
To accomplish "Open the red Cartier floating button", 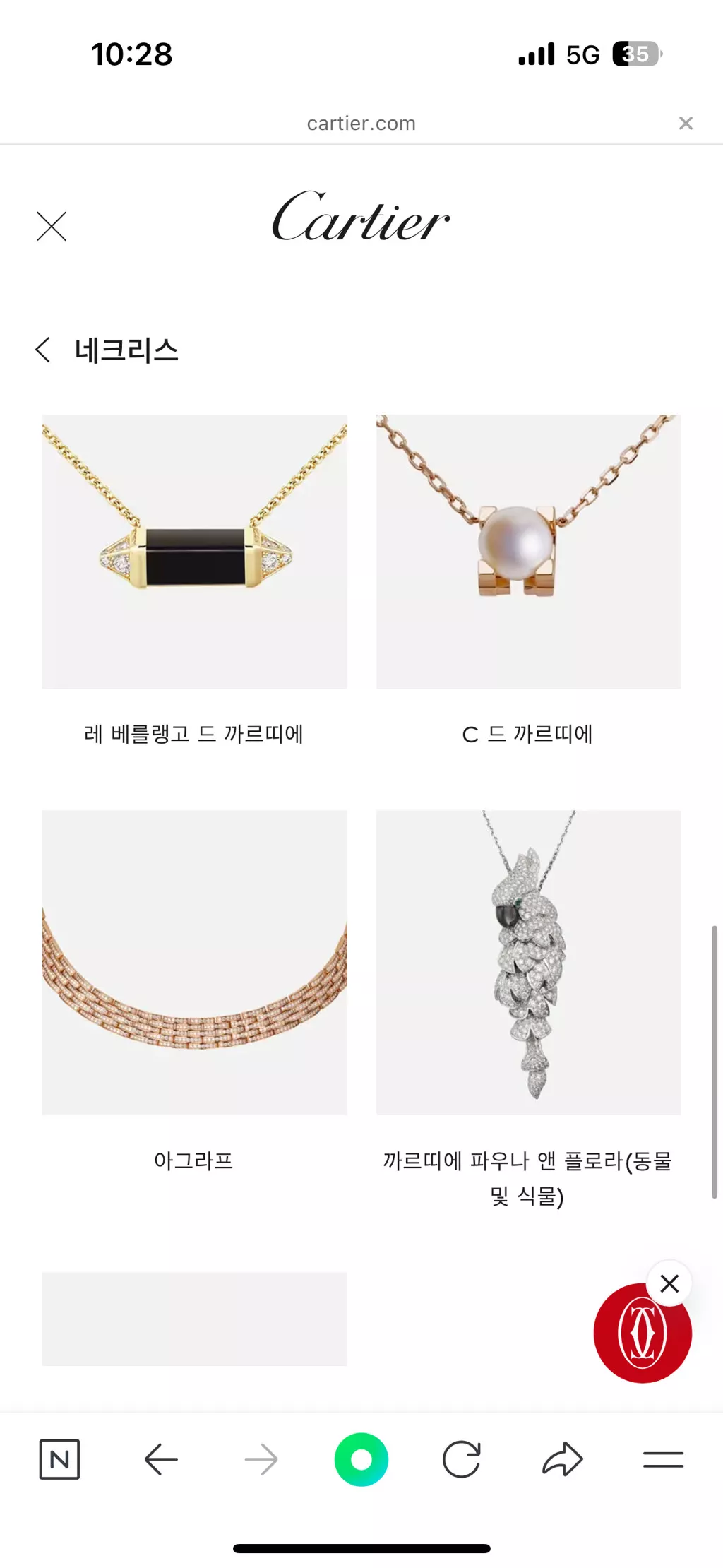I will click(x=642, y=1334).
